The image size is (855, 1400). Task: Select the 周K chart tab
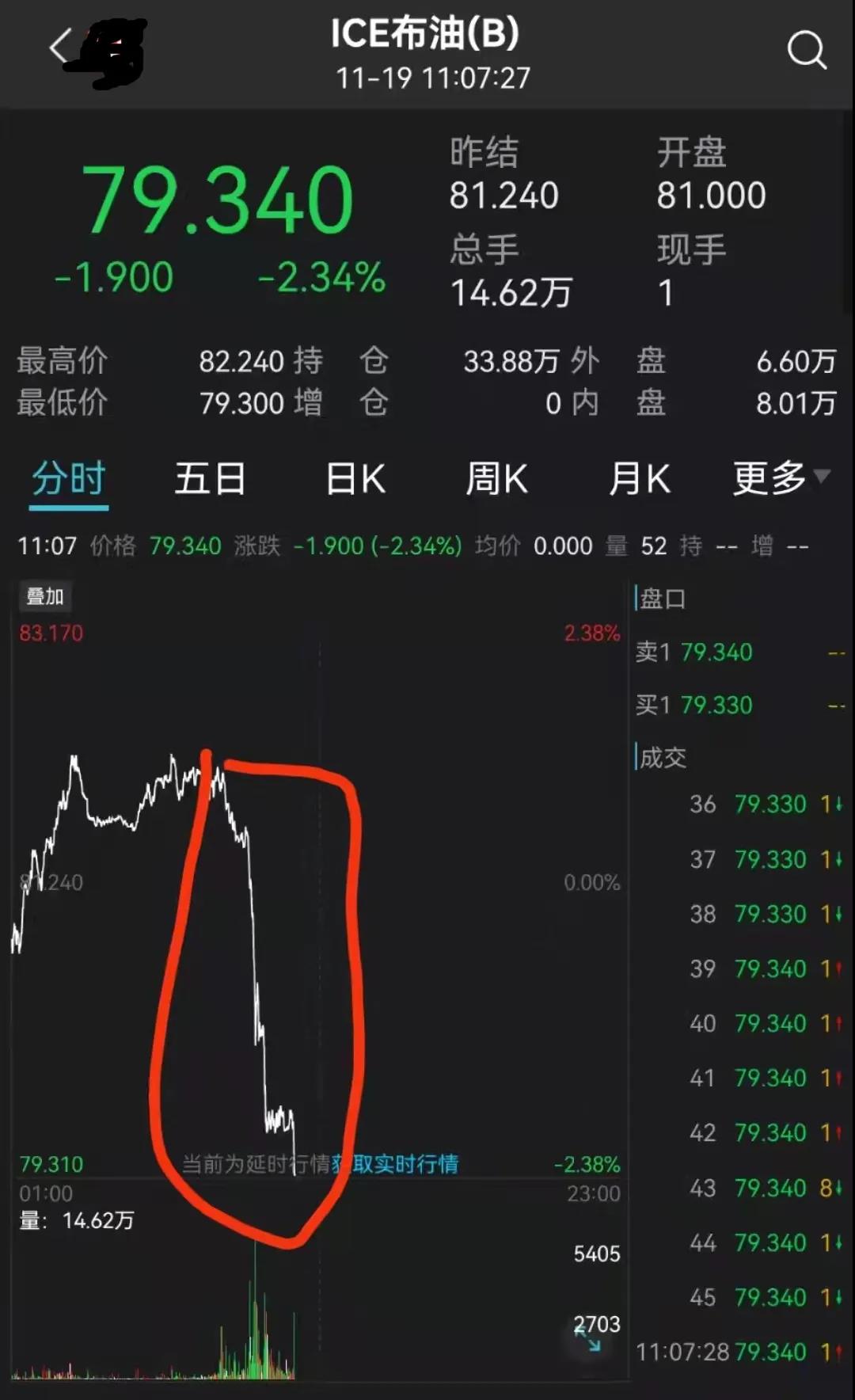click(x=496, y=479)
